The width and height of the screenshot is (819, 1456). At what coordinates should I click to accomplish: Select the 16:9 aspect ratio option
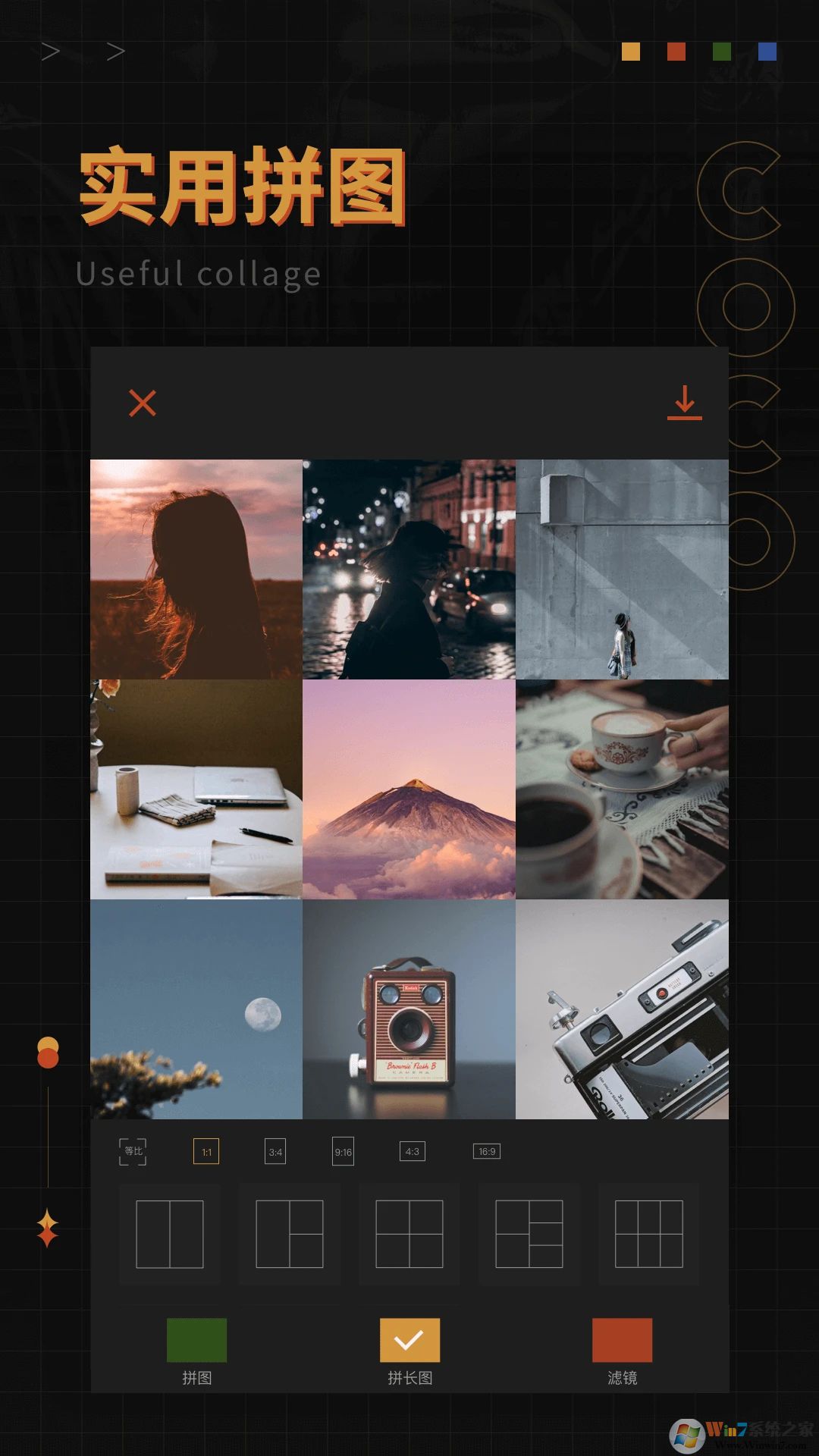487,1151
